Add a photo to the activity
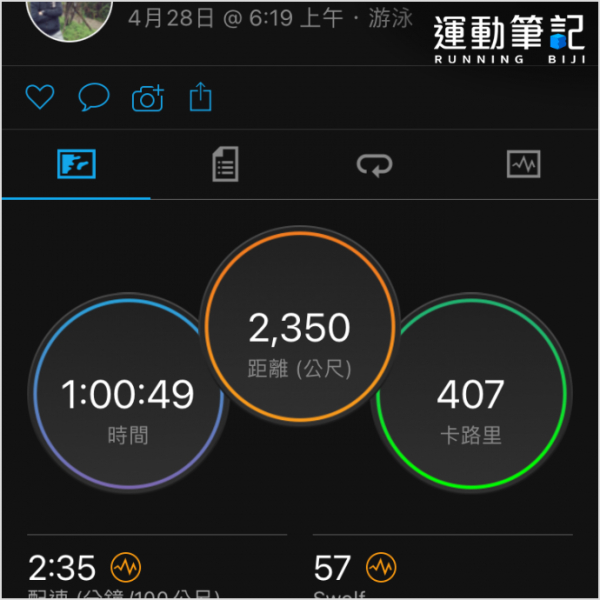 (148, 97)
